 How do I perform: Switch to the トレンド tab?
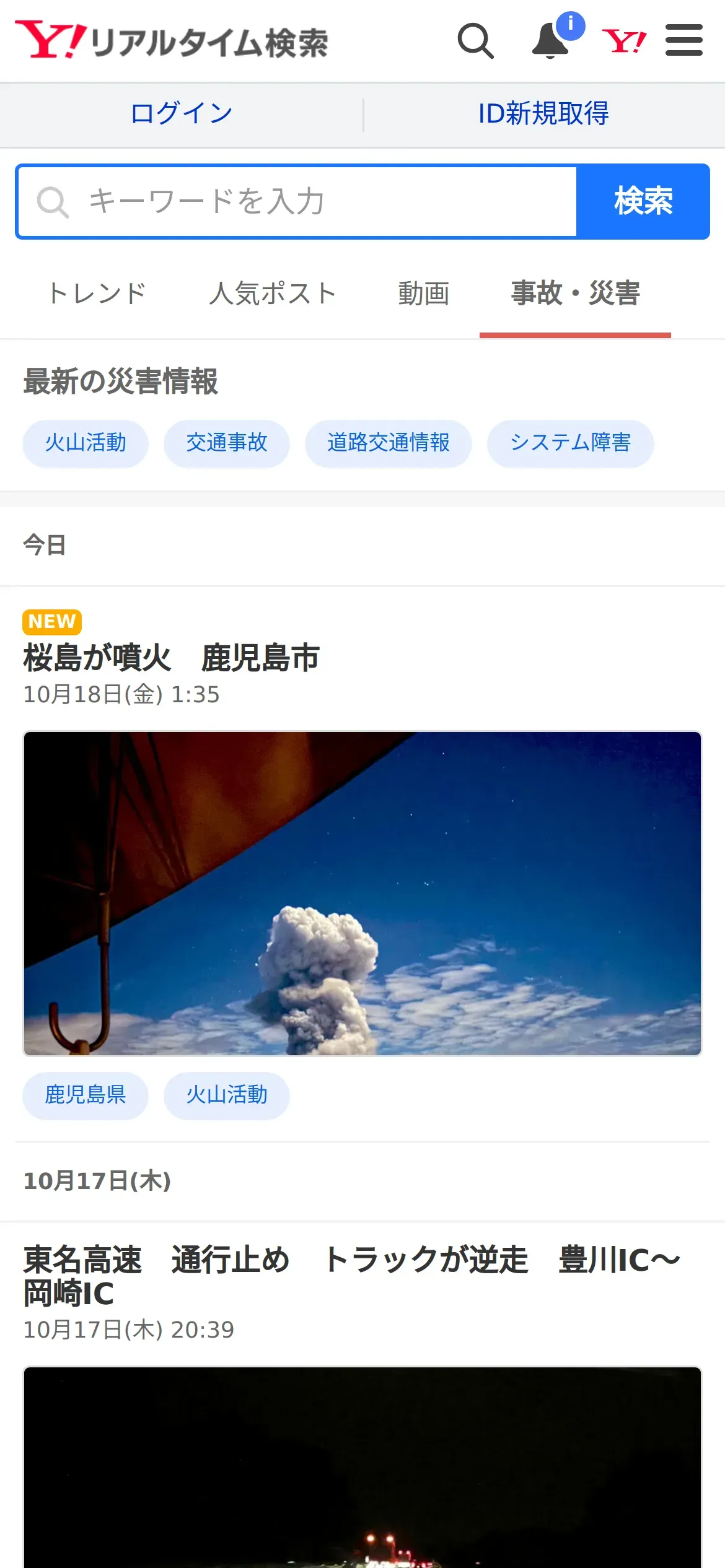click(97, 294)
